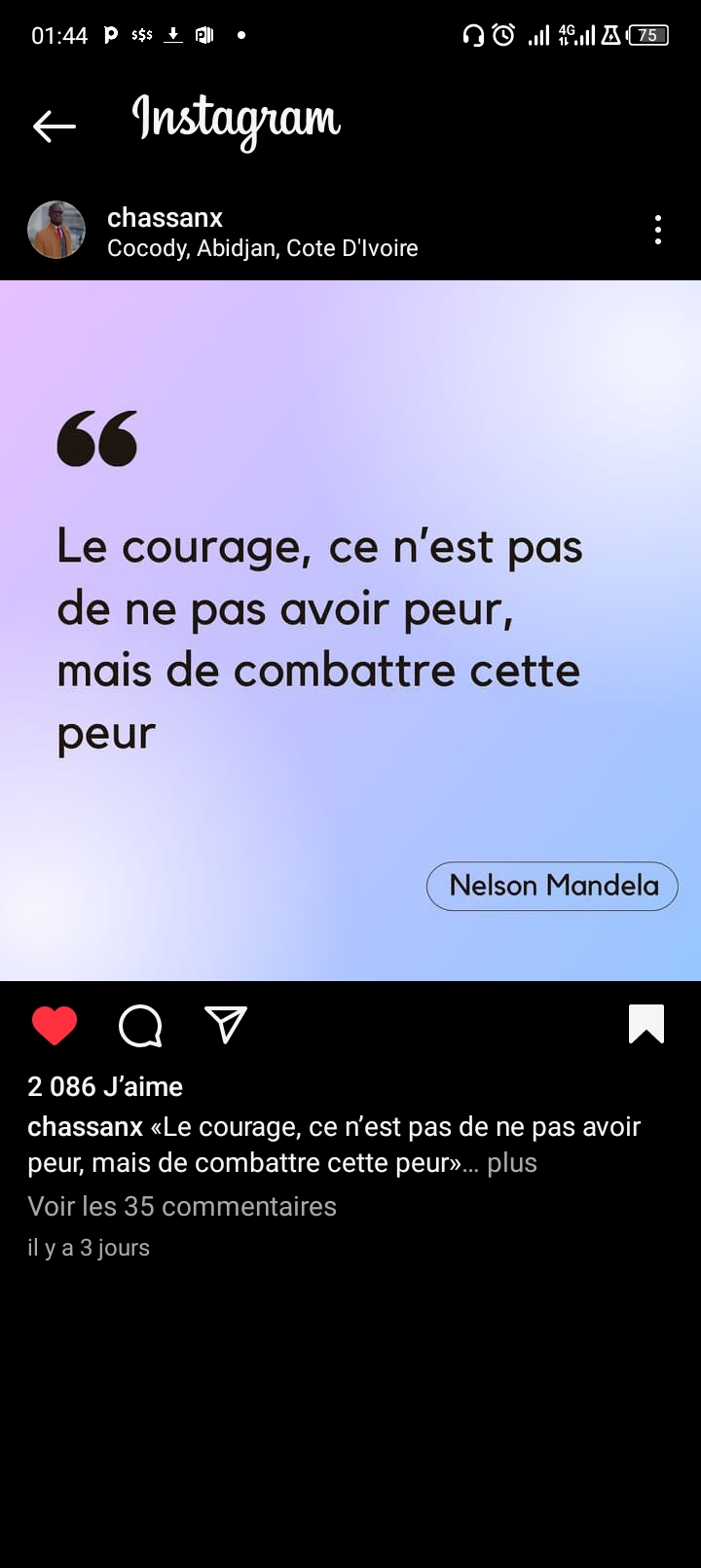
Task: Go back using the arrow icon
Action: (55, 126)
